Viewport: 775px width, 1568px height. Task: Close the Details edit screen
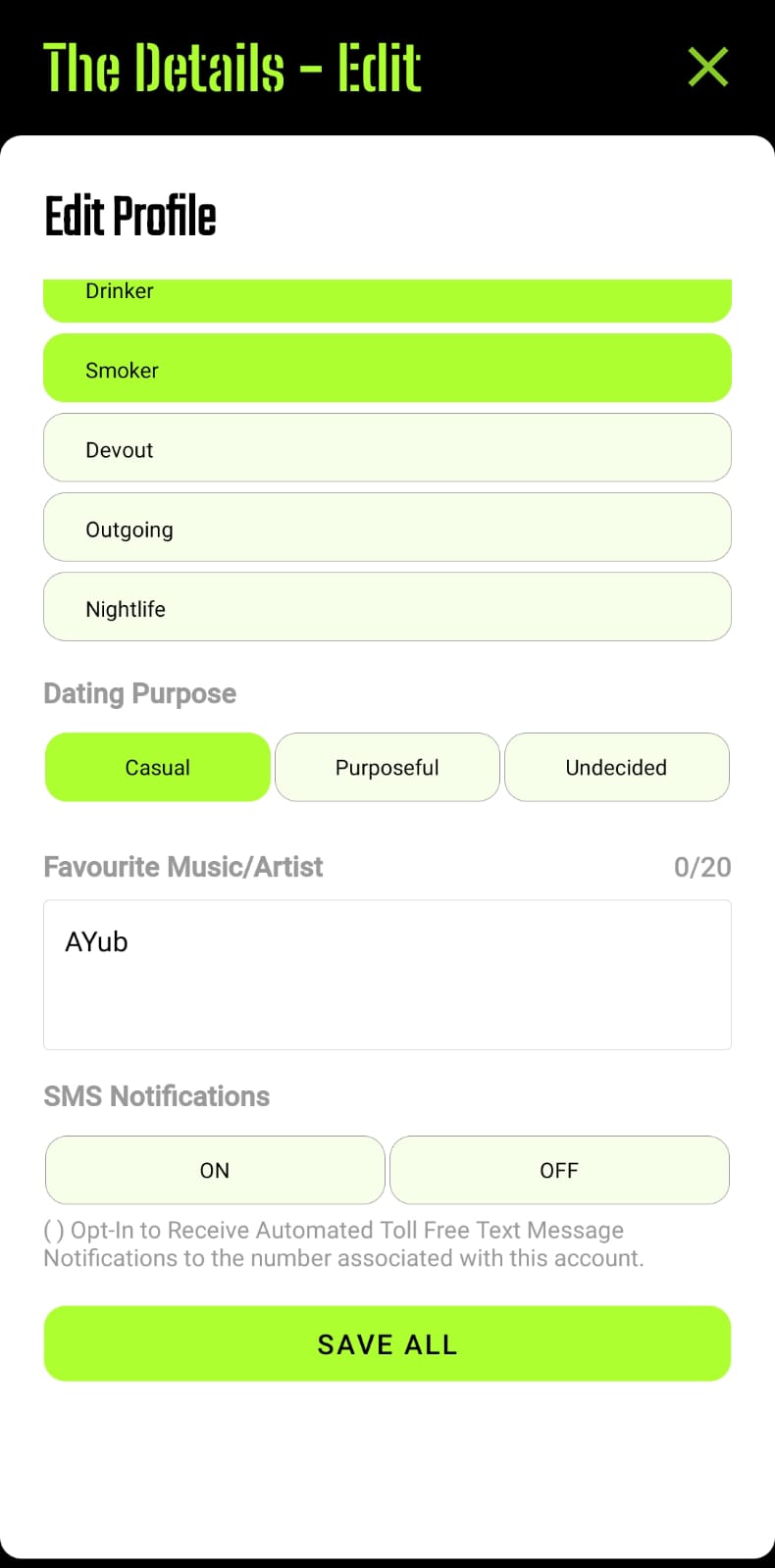click(x=707, y=67)
